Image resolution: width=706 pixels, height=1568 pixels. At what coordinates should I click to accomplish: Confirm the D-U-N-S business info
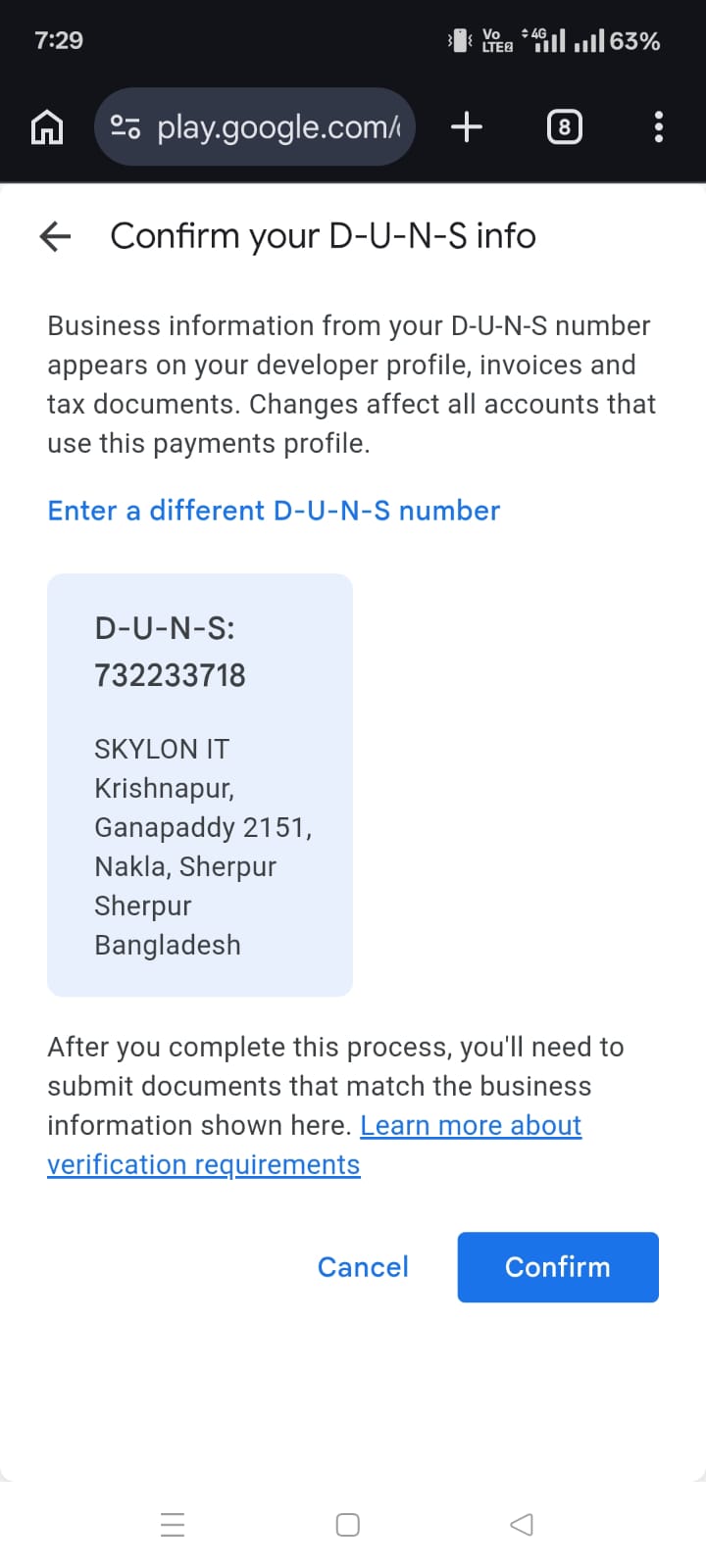tap(558, 1267)
